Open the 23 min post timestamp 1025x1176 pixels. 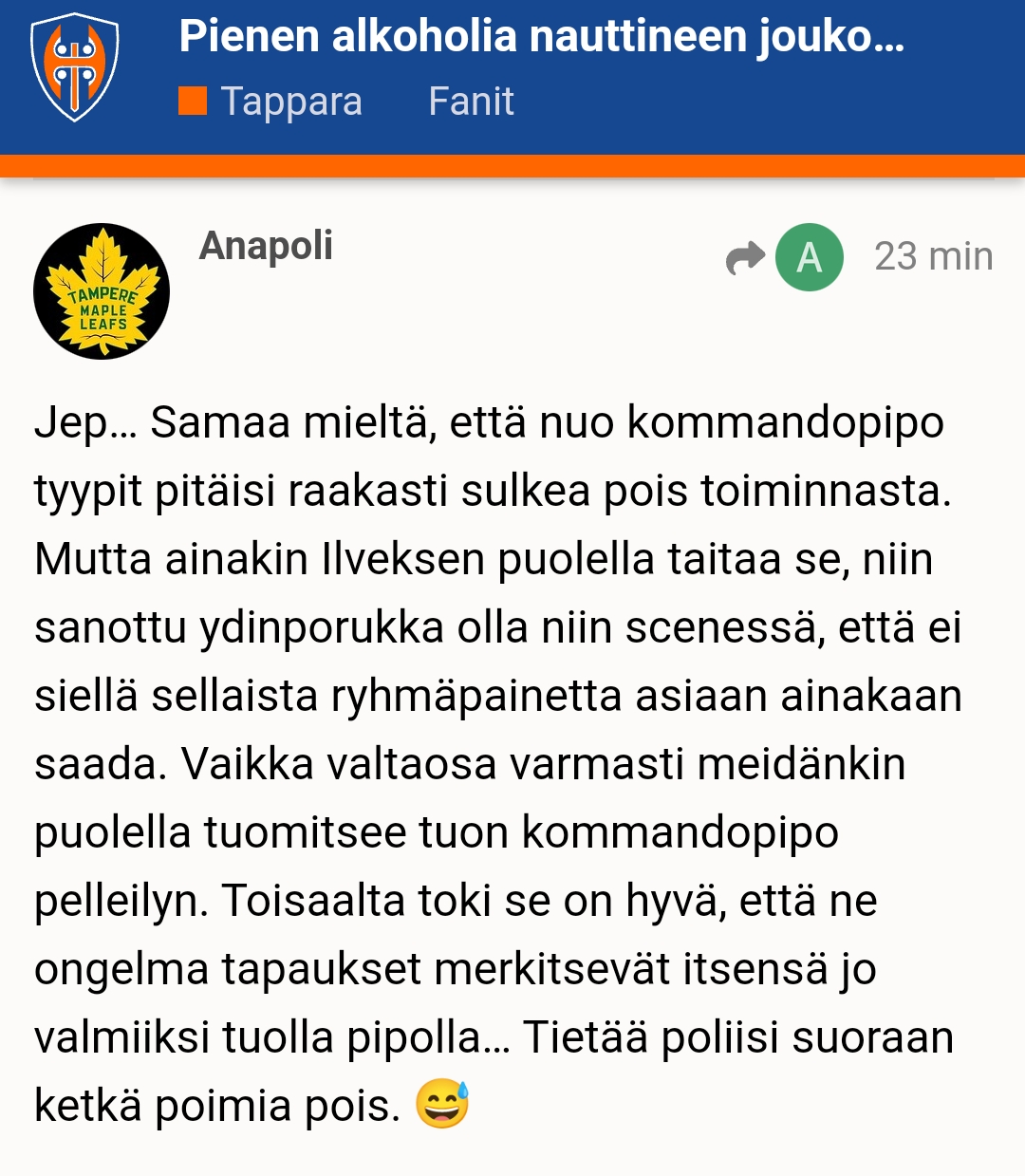click(933, 257)
